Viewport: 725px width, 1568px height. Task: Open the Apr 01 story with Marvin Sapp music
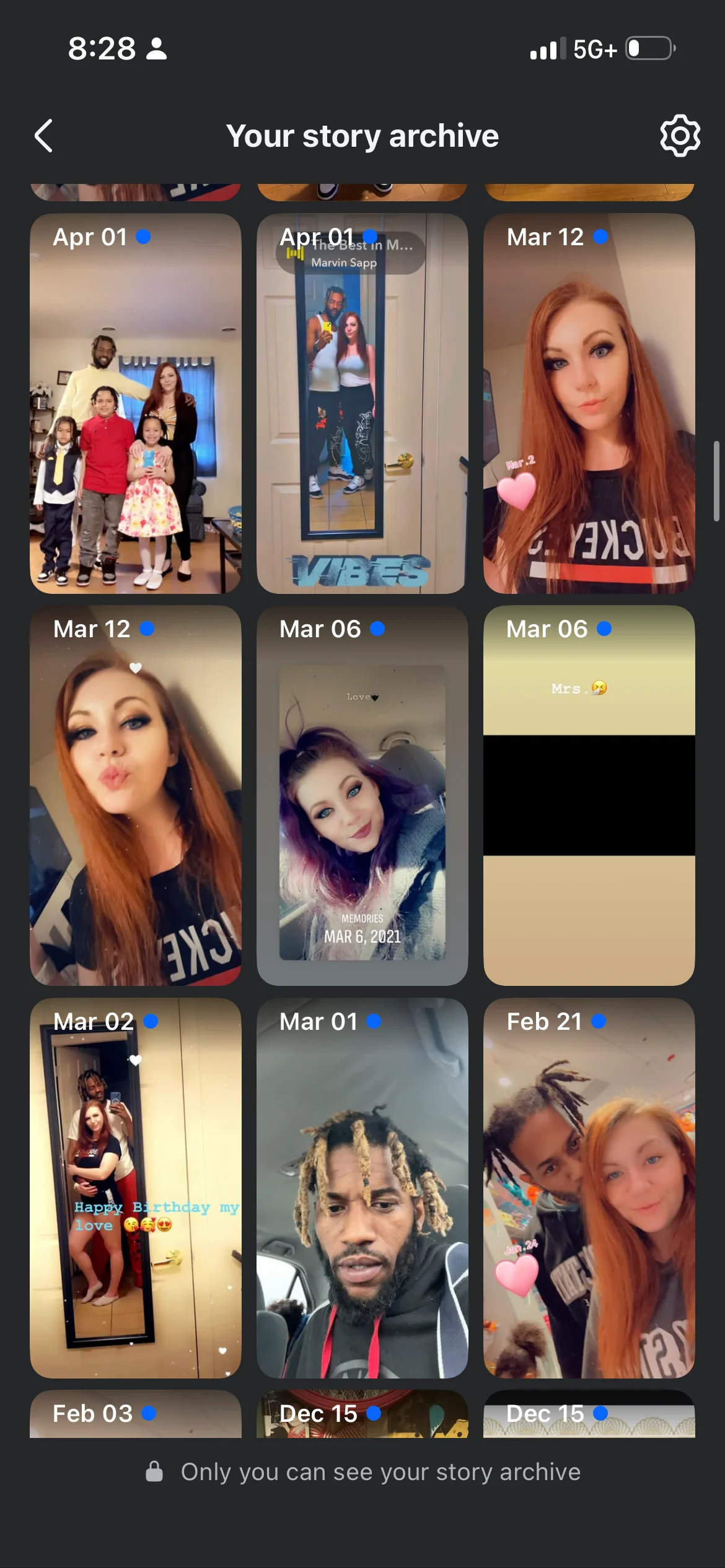(362, 404)
